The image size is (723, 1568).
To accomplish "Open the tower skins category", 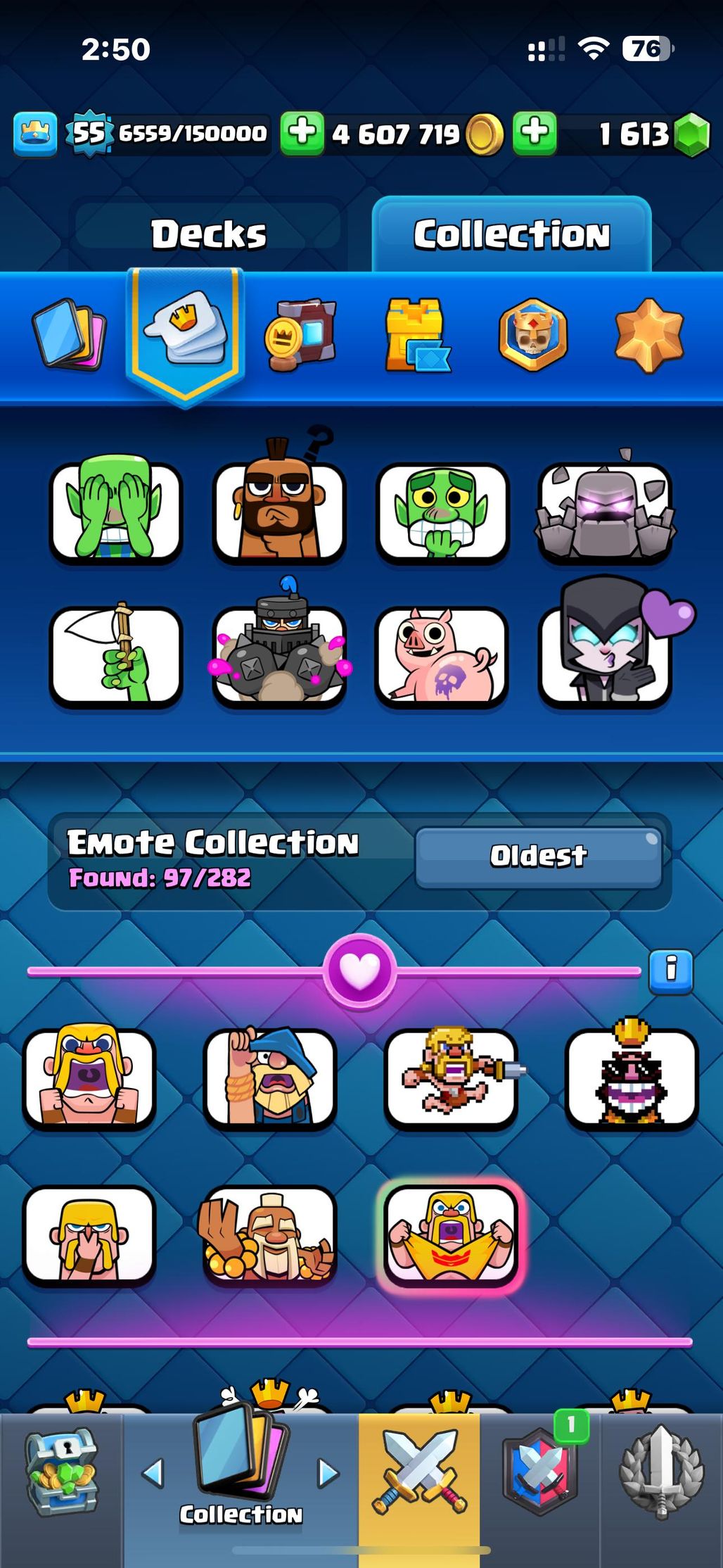I will 417,335.
